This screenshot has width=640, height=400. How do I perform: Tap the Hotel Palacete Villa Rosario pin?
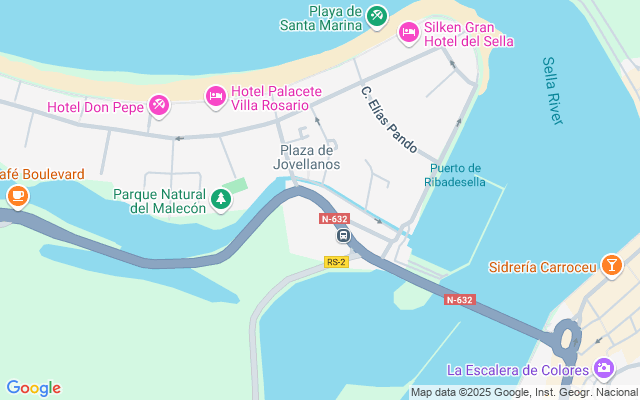tap(216, 97)
